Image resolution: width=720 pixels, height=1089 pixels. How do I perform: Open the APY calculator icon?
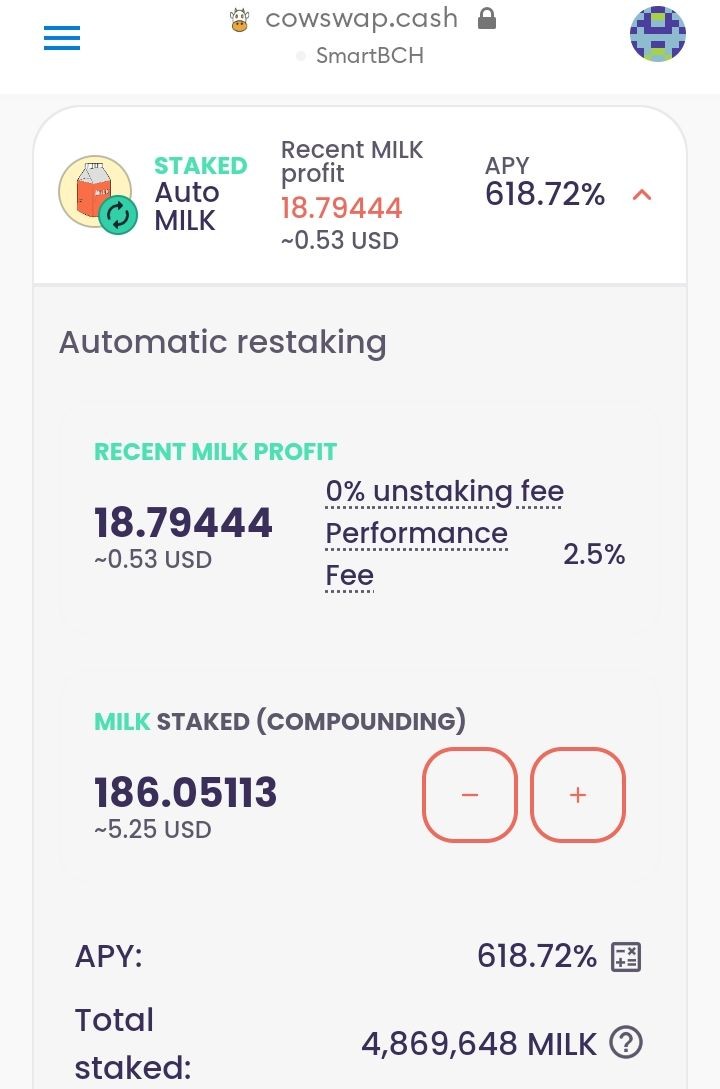[626, 956]
